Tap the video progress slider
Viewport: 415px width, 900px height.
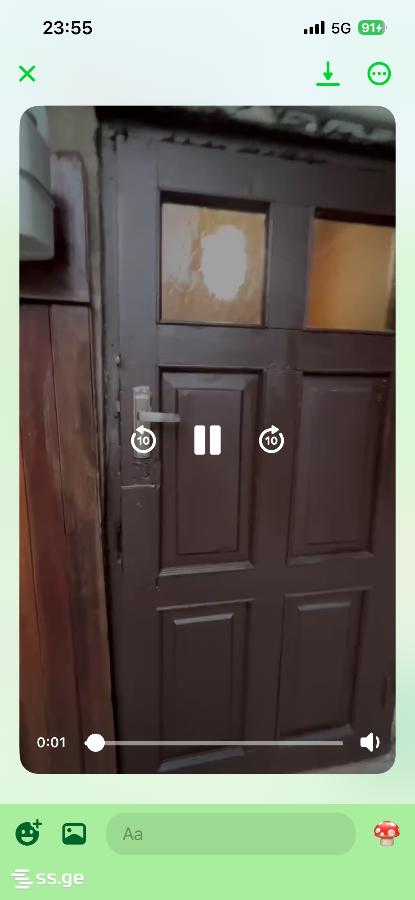click(x=214, y=743)
